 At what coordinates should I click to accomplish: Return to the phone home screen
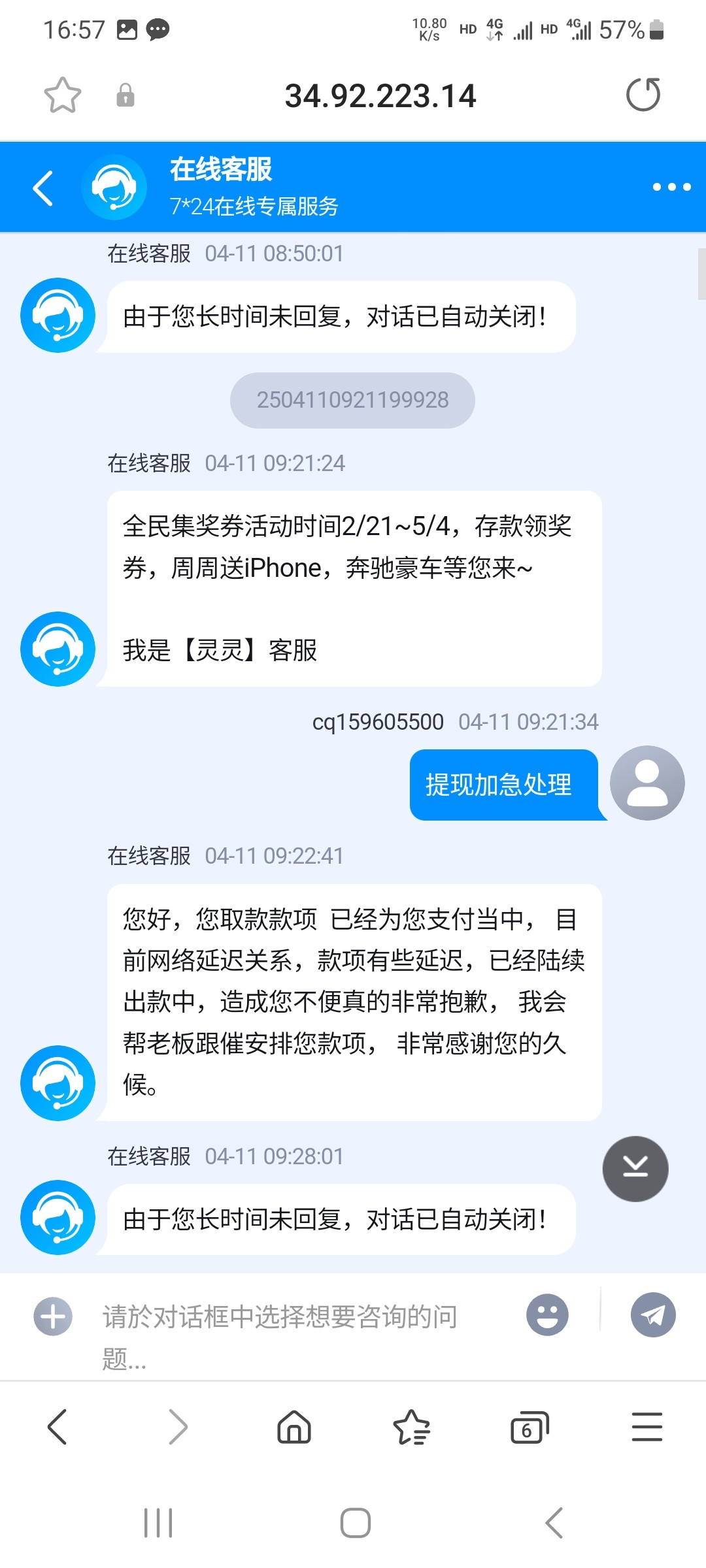click(x=356, y=1524)
